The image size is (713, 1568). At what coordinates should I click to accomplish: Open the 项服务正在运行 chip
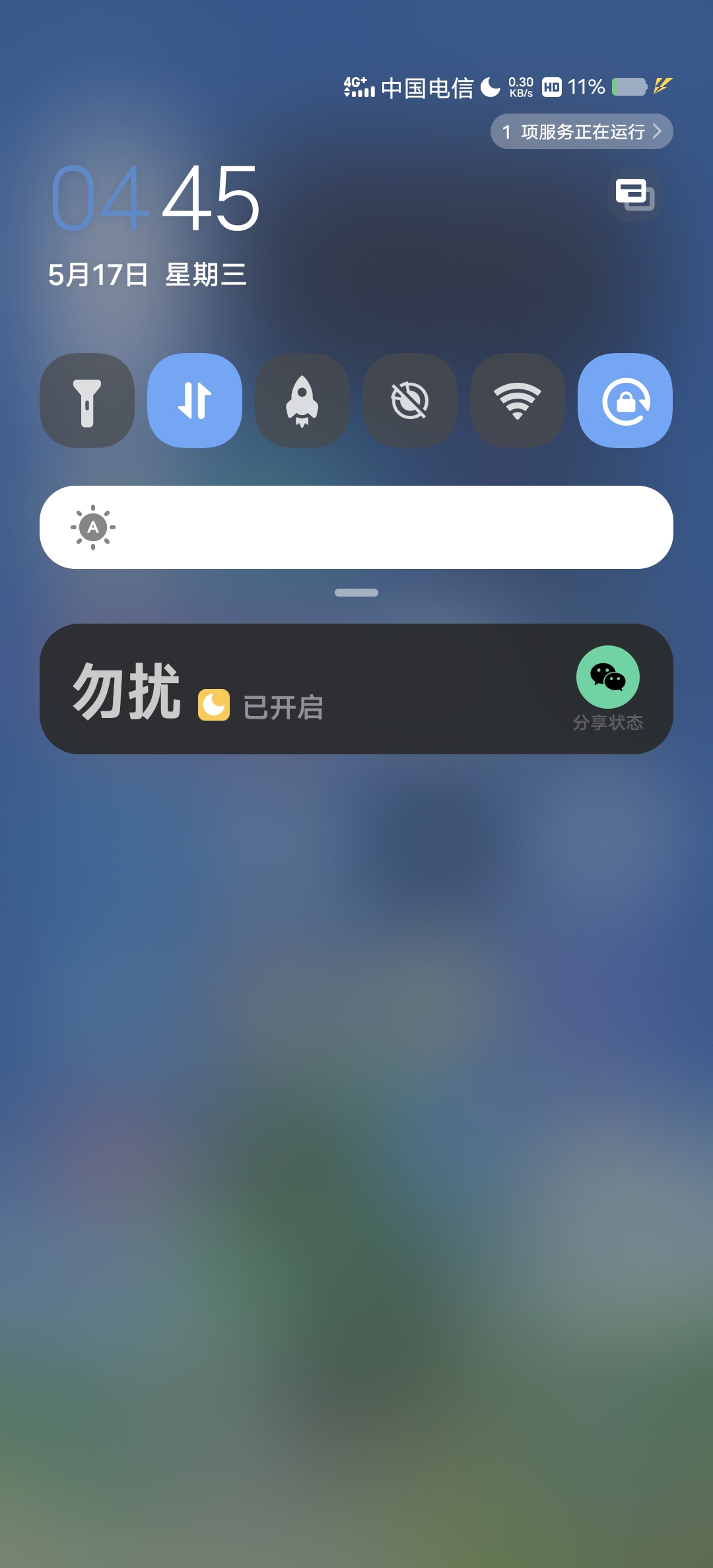(581, 131)
